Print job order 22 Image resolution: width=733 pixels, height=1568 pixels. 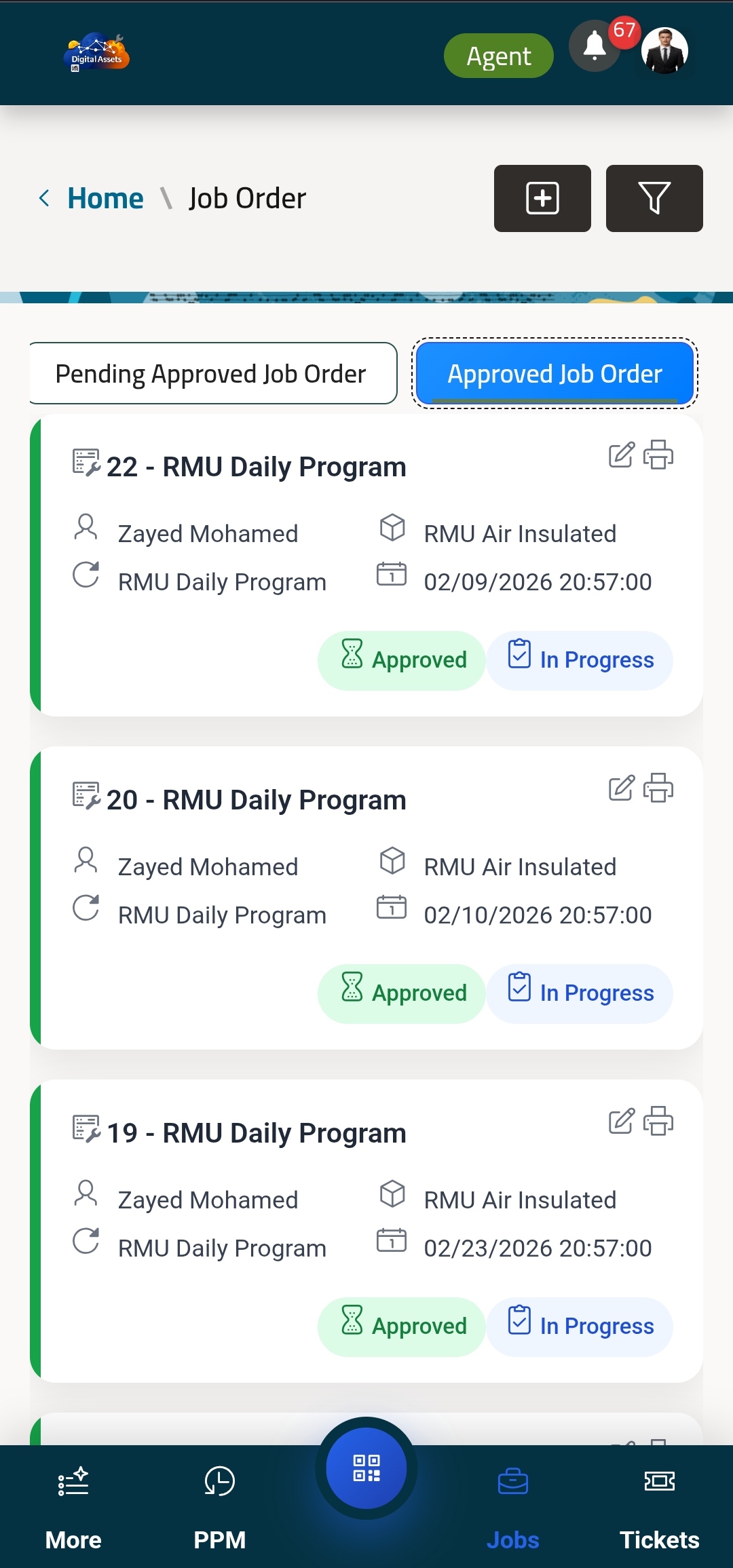(659, 455)
